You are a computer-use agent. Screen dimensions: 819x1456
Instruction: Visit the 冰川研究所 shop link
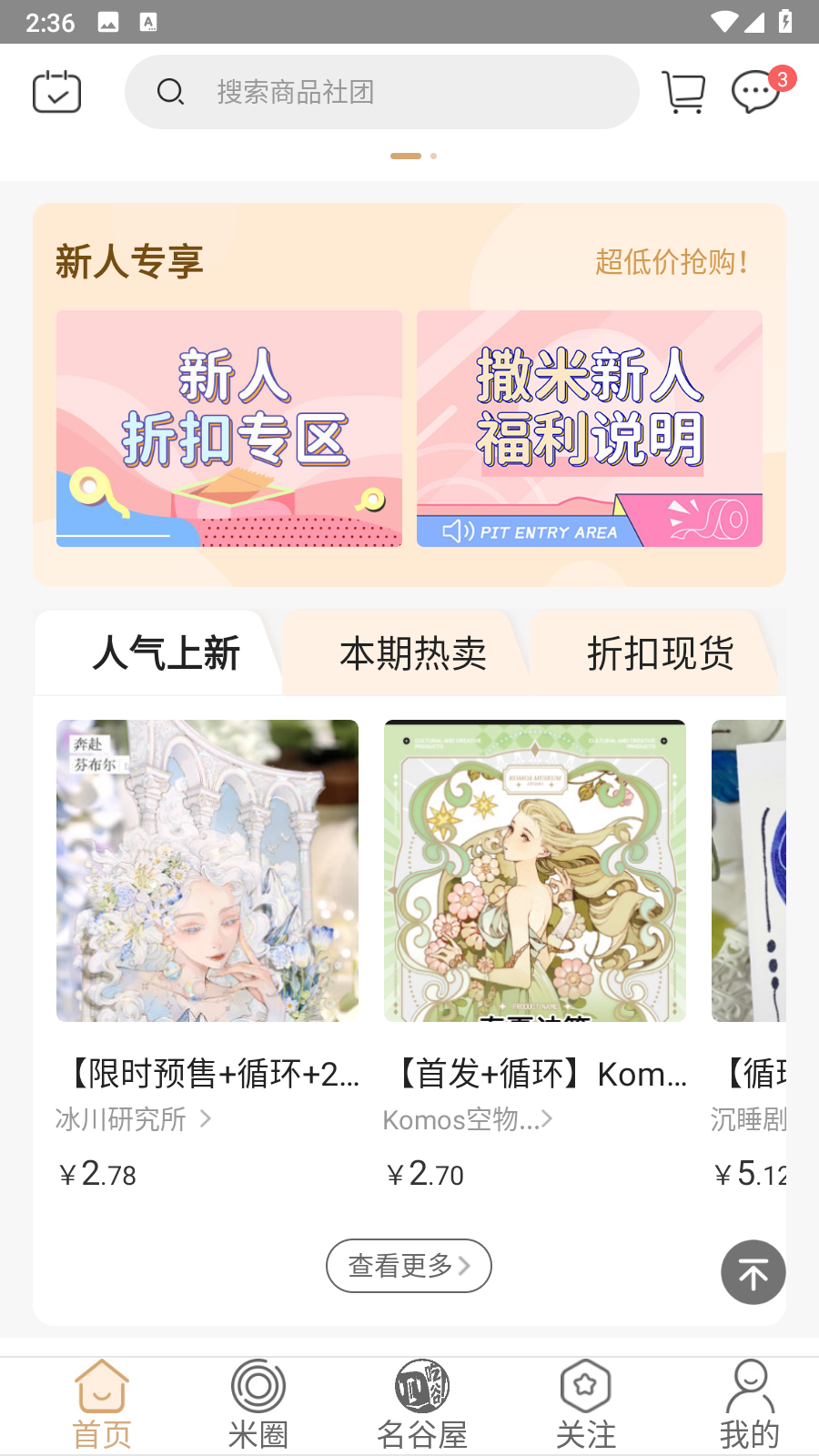click(x=133, y=1118)
